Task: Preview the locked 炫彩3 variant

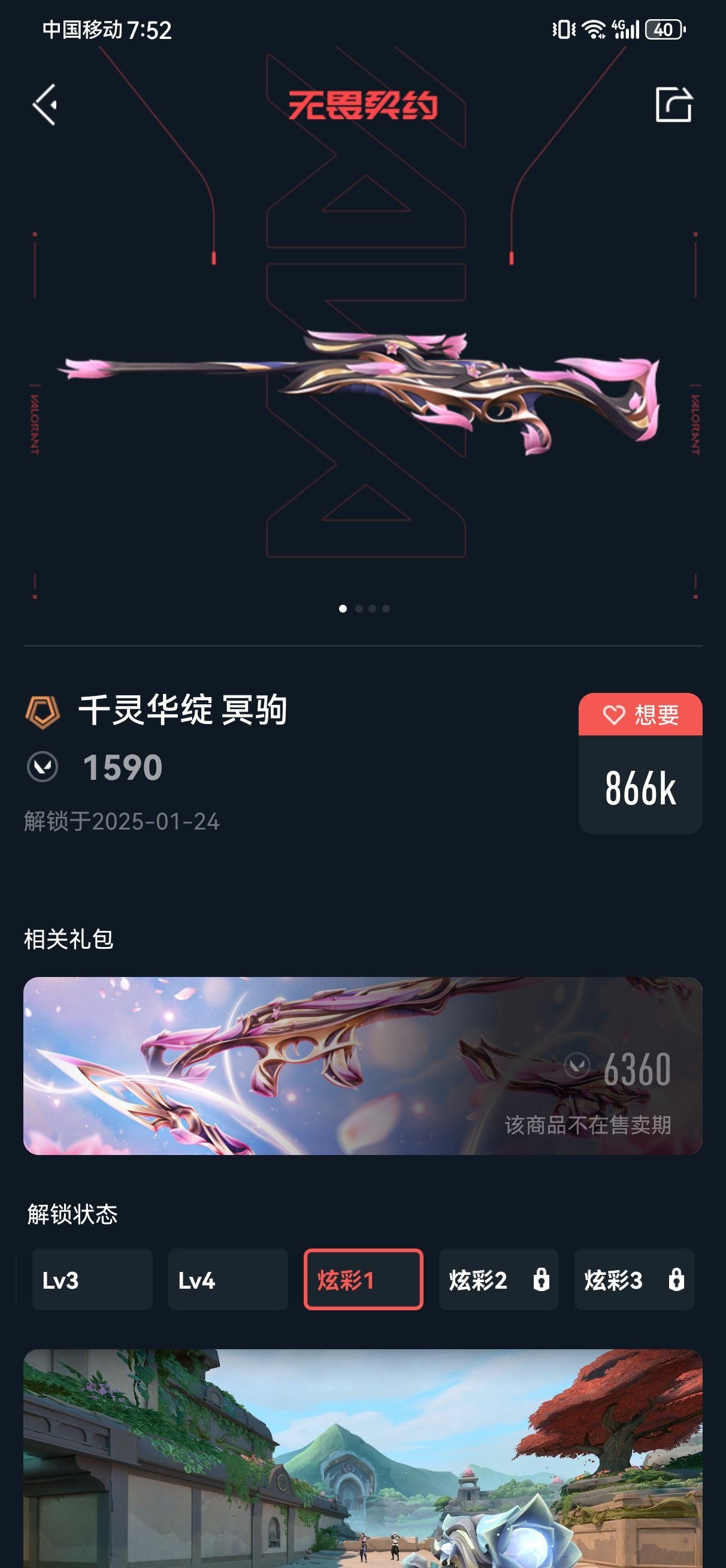Action: [634, 1280]
